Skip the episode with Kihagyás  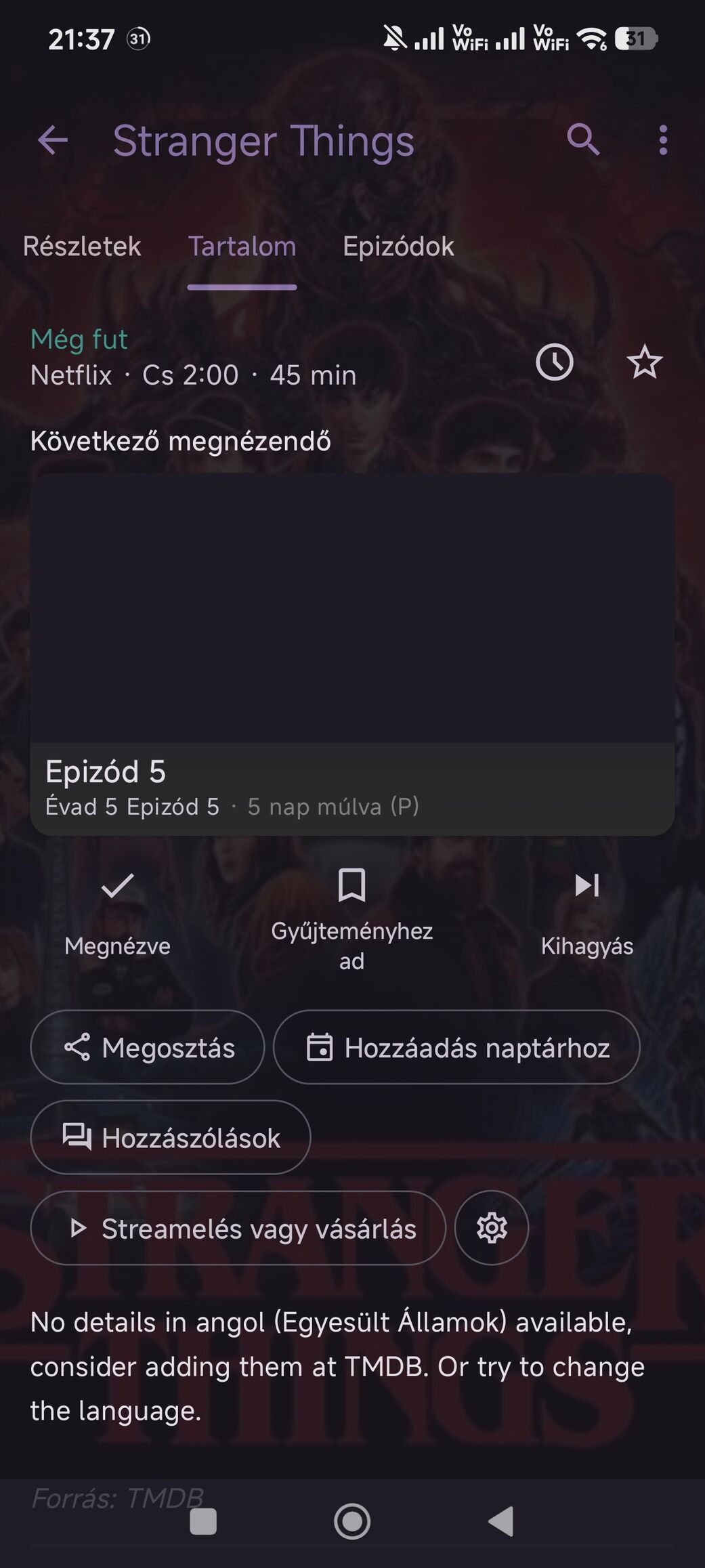click(586, 908)
